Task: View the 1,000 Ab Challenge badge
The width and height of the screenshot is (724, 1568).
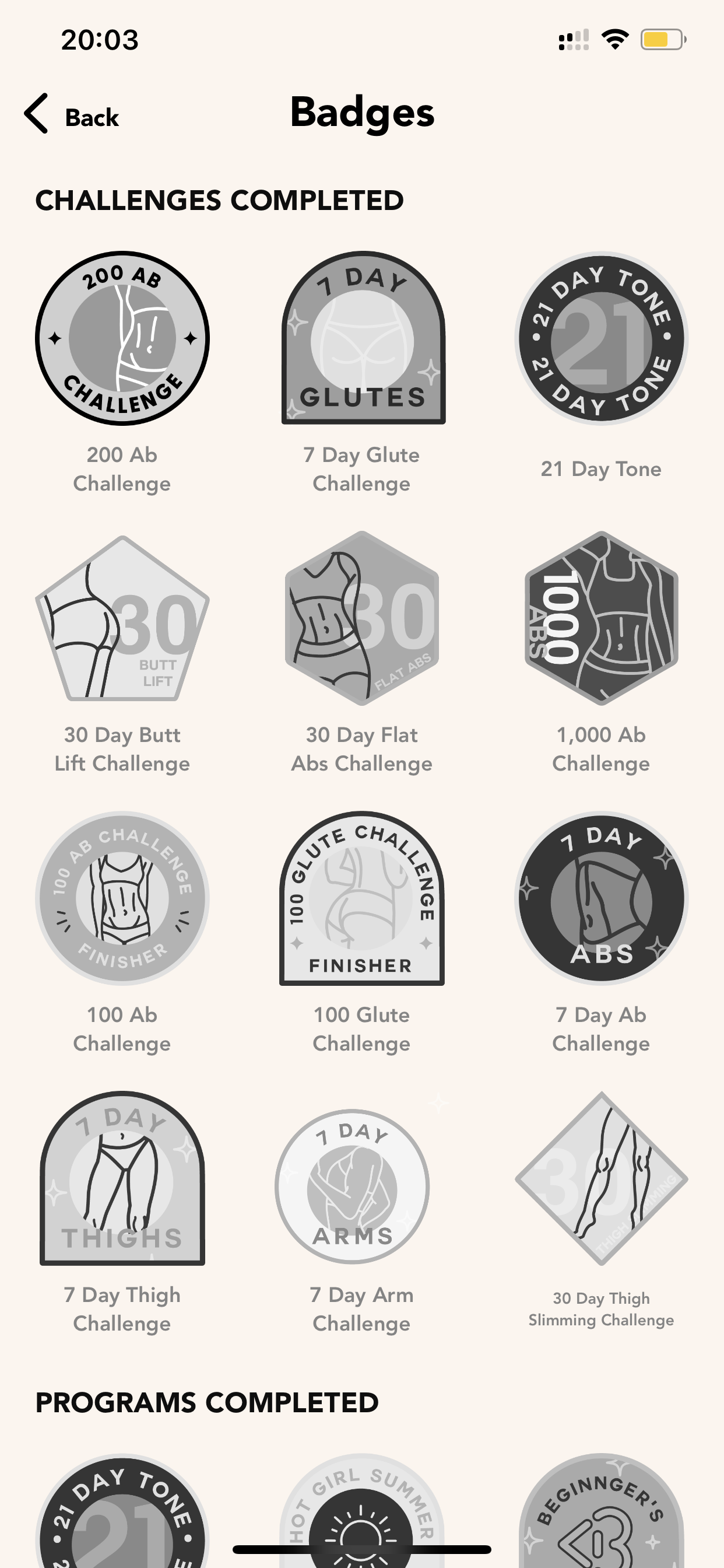Action: tap(601, 618)
